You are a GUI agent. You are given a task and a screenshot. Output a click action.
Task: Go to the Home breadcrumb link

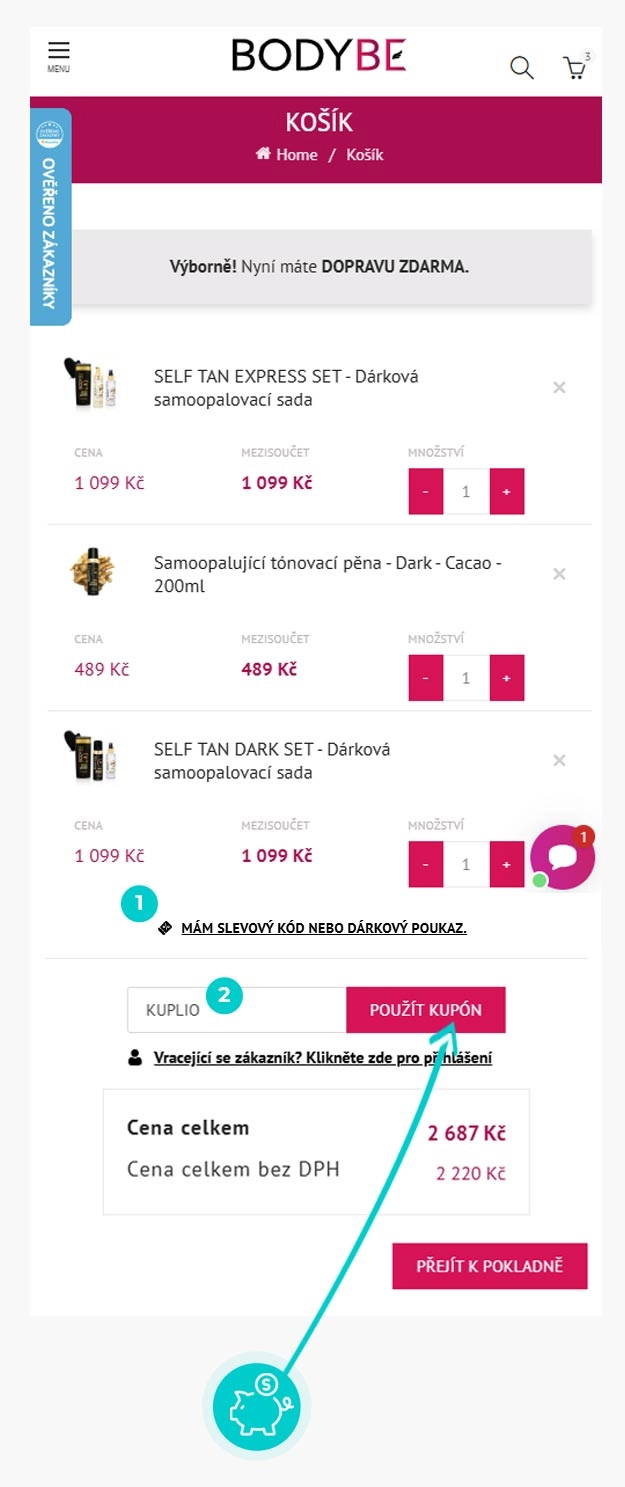tap(287, 155)
